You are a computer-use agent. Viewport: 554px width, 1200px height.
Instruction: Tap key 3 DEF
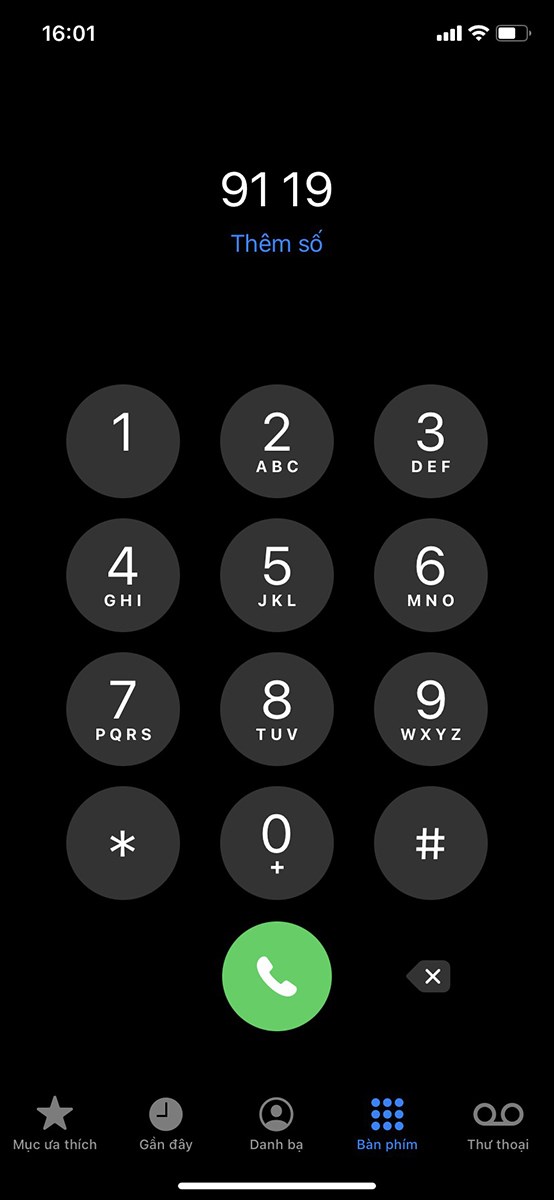click(431, 441)
